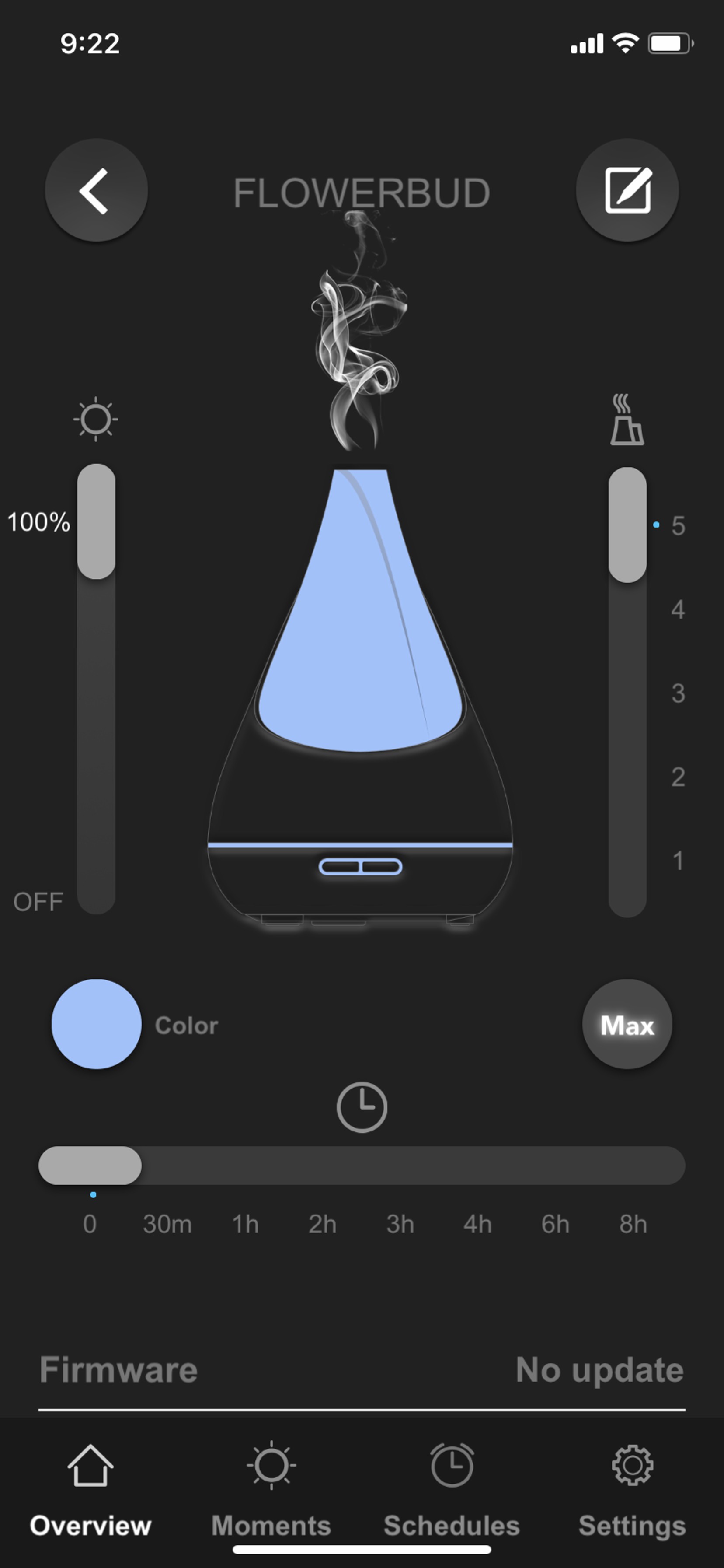
Task: Activate Max mist mode
Action: (x=627, y=1024)
